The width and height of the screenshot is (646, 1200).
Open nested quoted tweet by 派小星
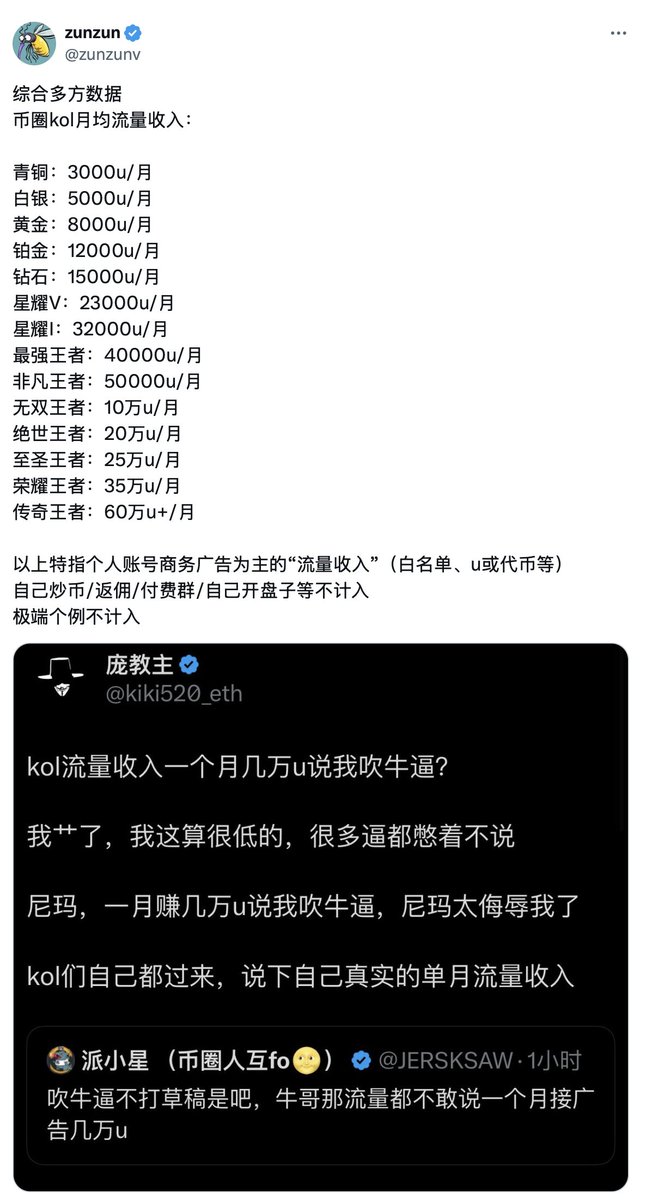tap(320, 1110)
